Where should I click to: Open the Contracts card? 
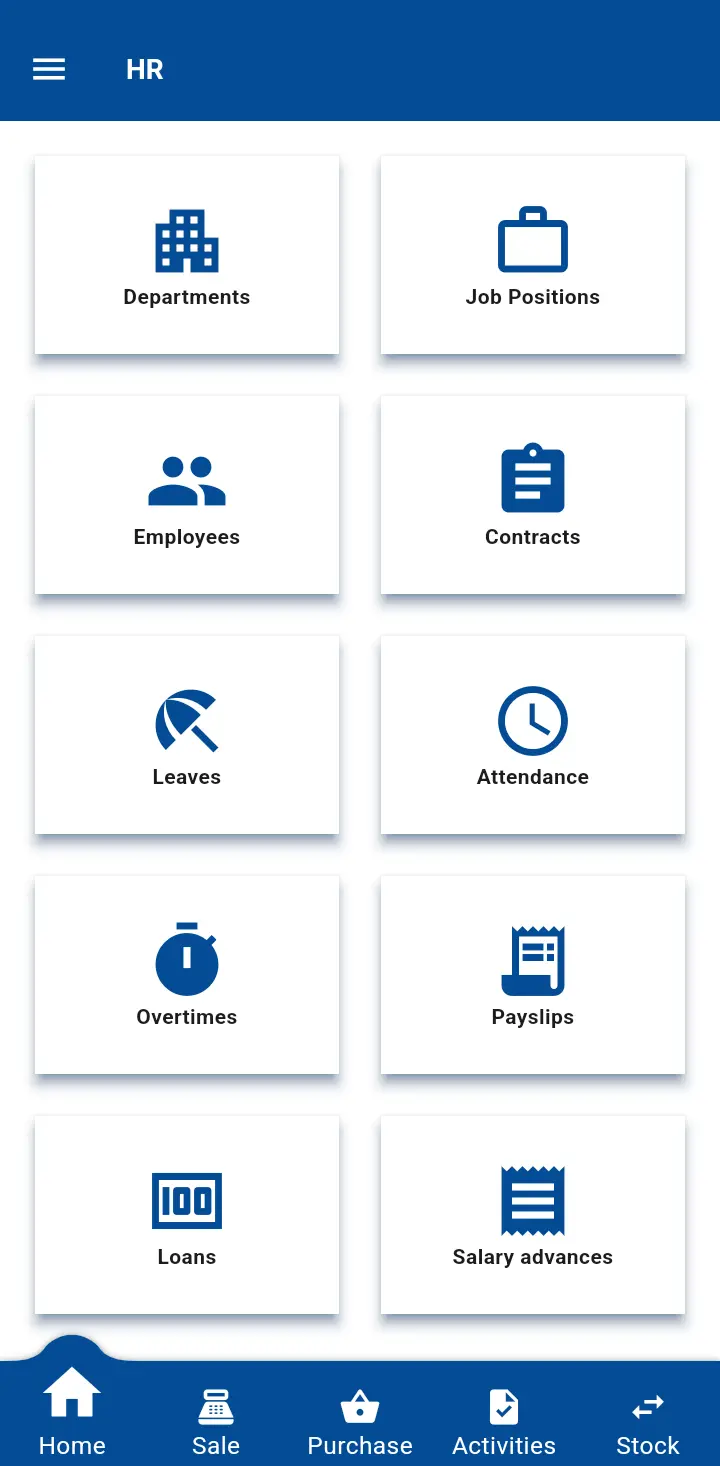[533, 495]
